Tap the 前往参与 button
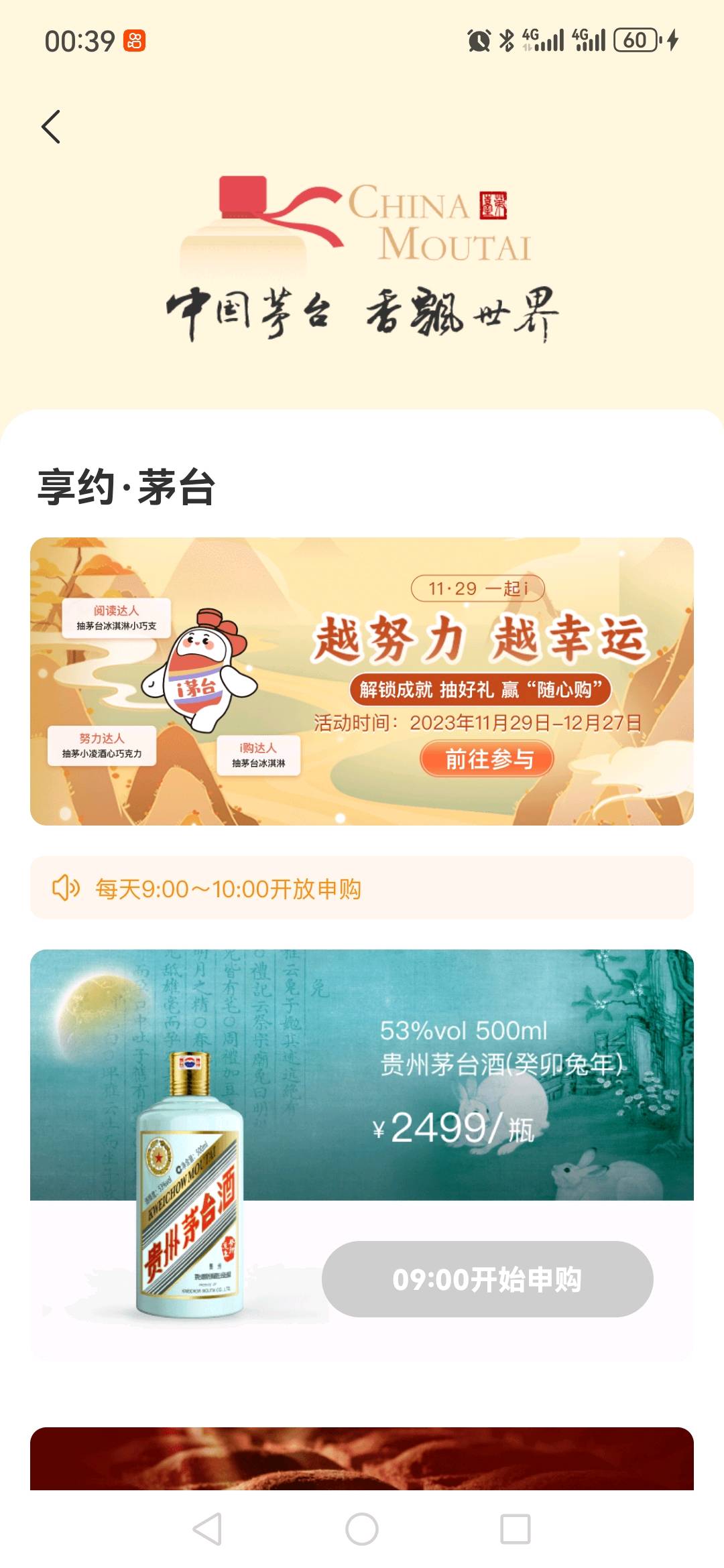The width and height of the screenshot is (724, 1568). (x=487, y=759)
